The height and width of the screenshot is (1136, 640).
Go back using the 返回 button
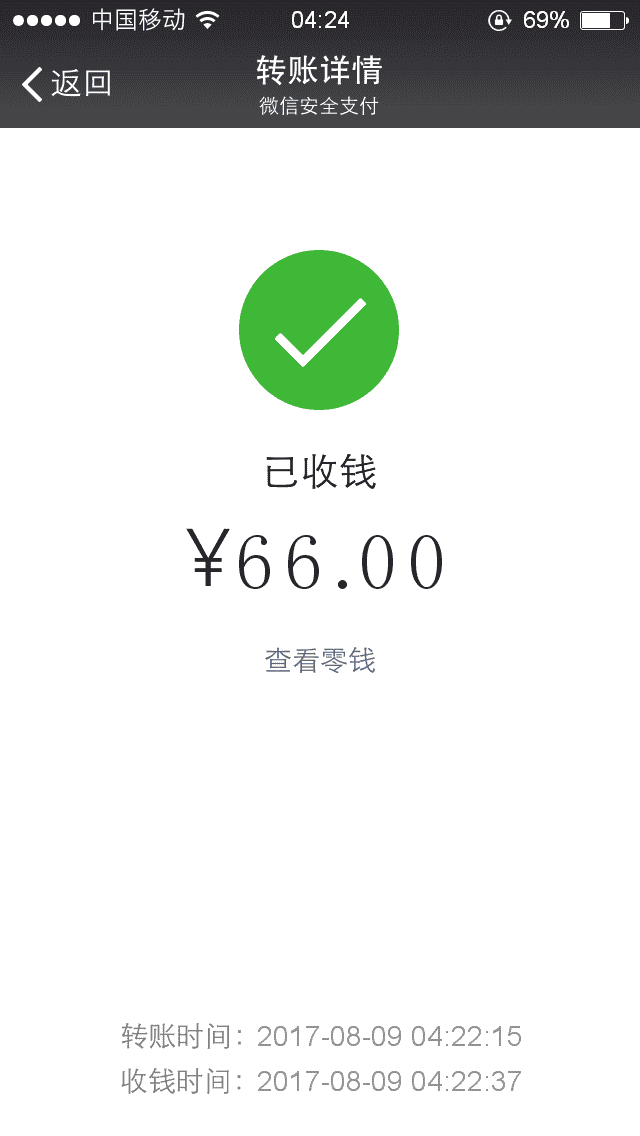pyautogui.click(x=66, y=84)
